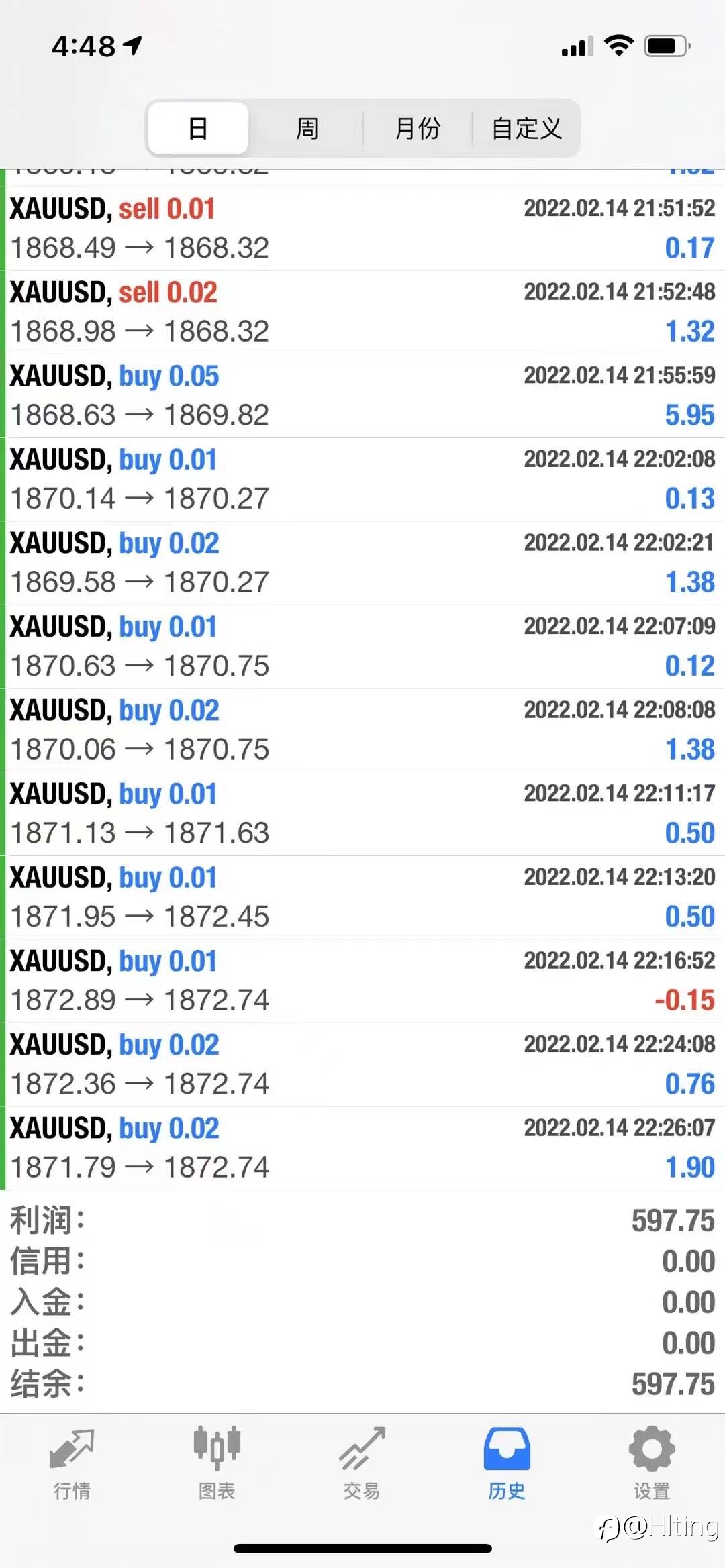Open the buy 0.05 trade at 21:55:59

pos(362,396)
